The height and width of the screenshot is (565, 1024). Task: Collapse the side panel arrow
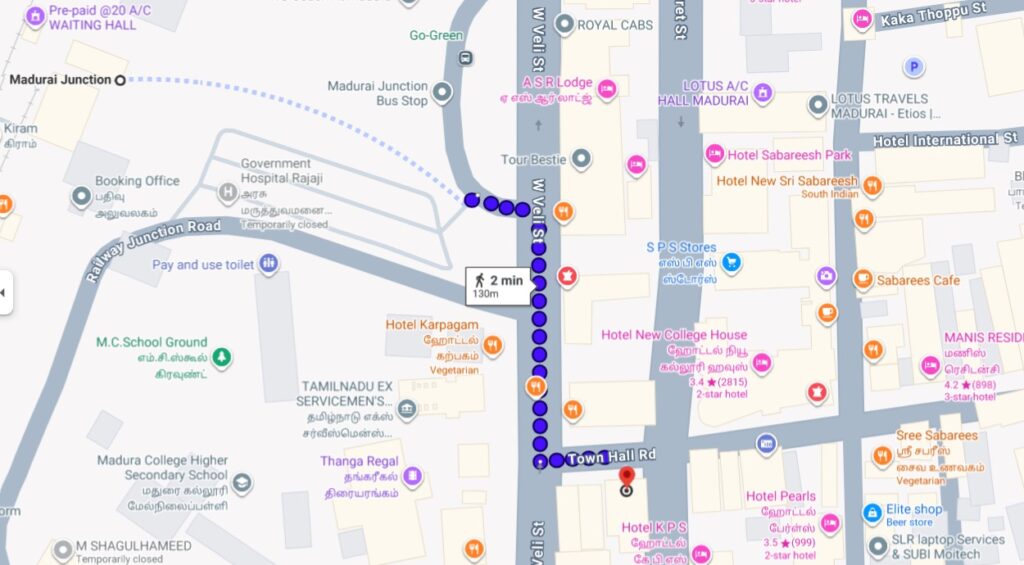pyautogui.click(x=5, y=292)
